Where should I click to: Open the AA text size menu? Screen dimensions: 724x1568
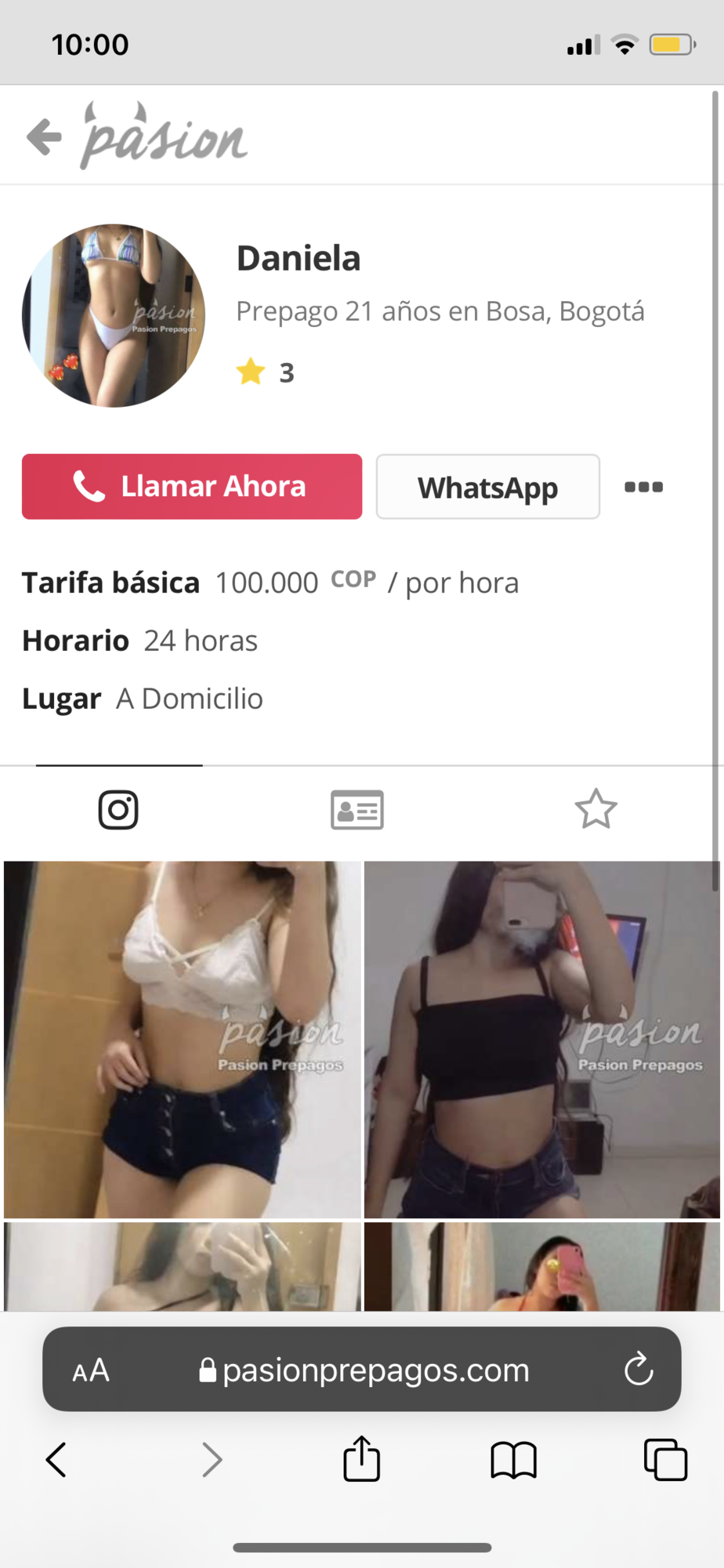click(x=91, y=1370)
